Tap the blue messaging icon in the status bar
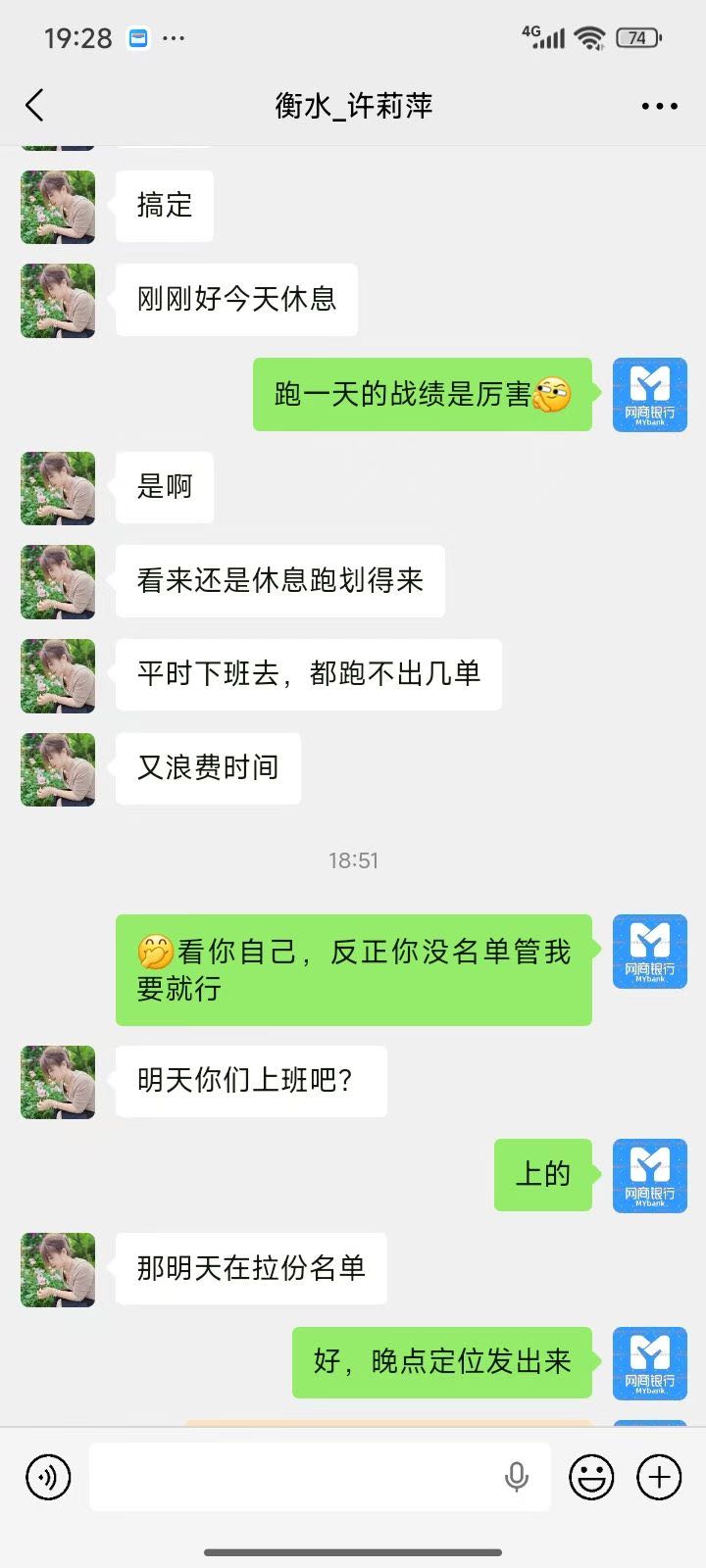This screenshot has height=1568, width=706. click(137, 38)
